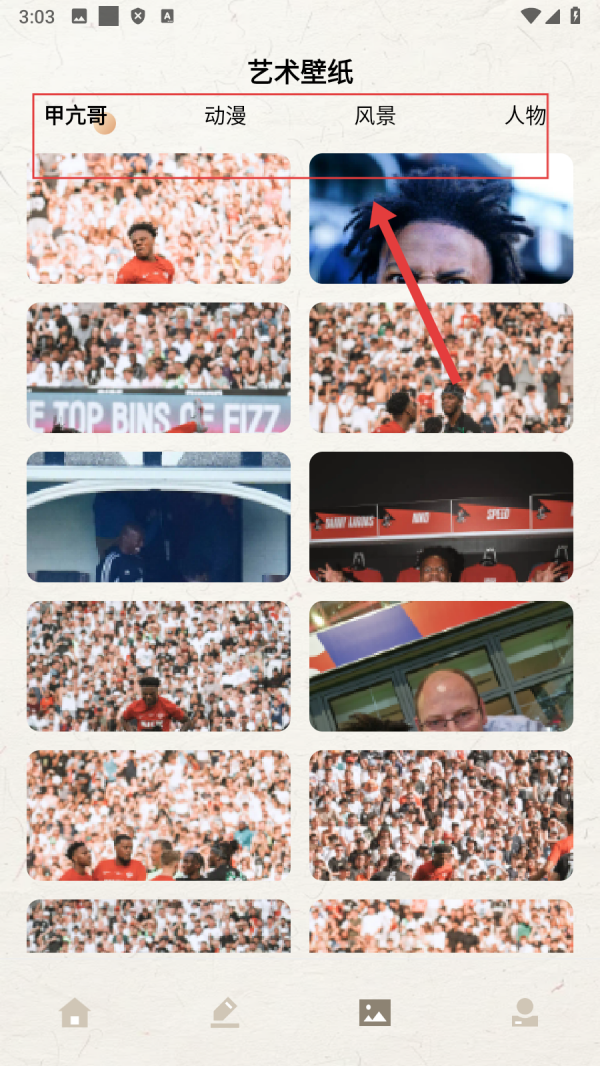This screenshot has height=1066, width=600.
Task: Open the dreadlocks close-up wallpaper
Action: tap(441, 218)
